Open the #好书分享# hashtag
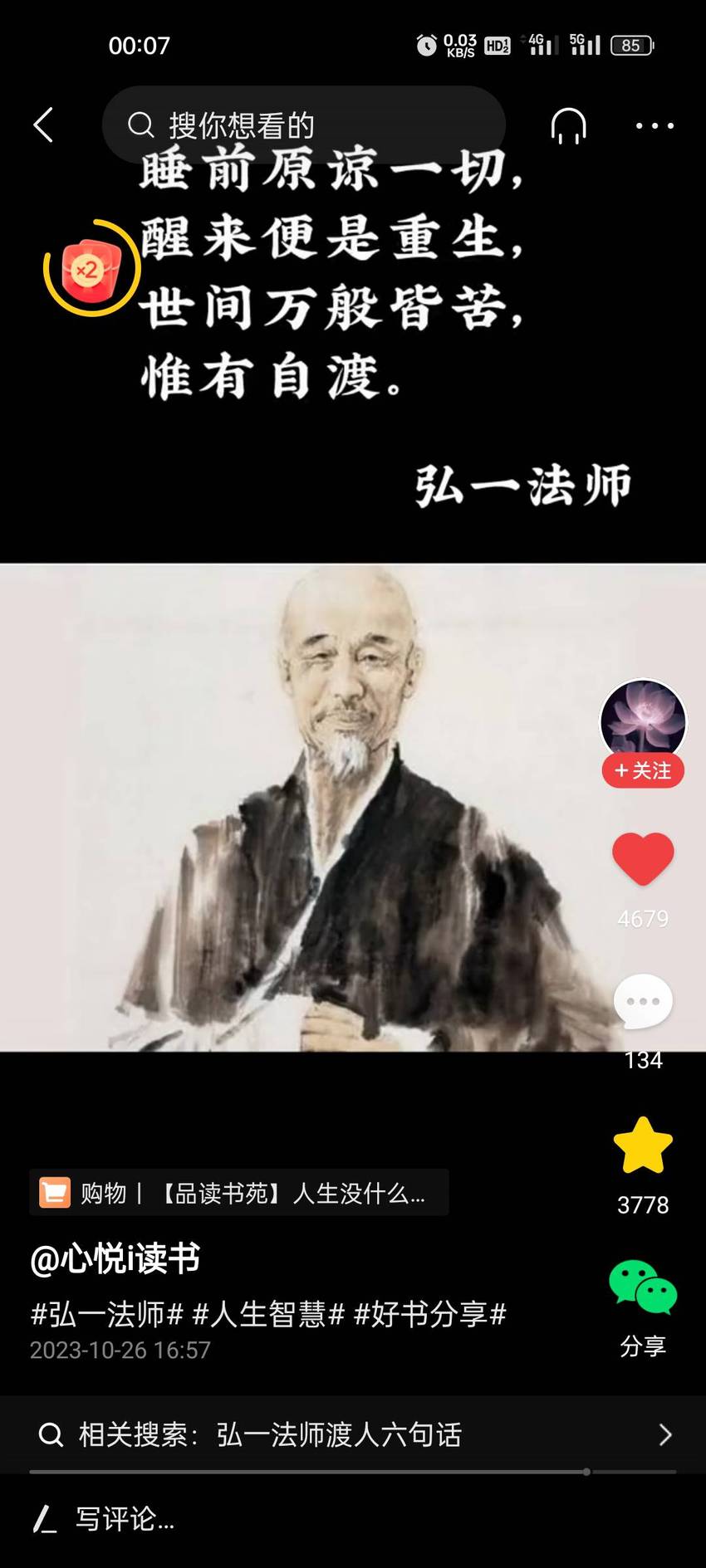This screenshot has width=706, height=1568. tap(430, 1314)
